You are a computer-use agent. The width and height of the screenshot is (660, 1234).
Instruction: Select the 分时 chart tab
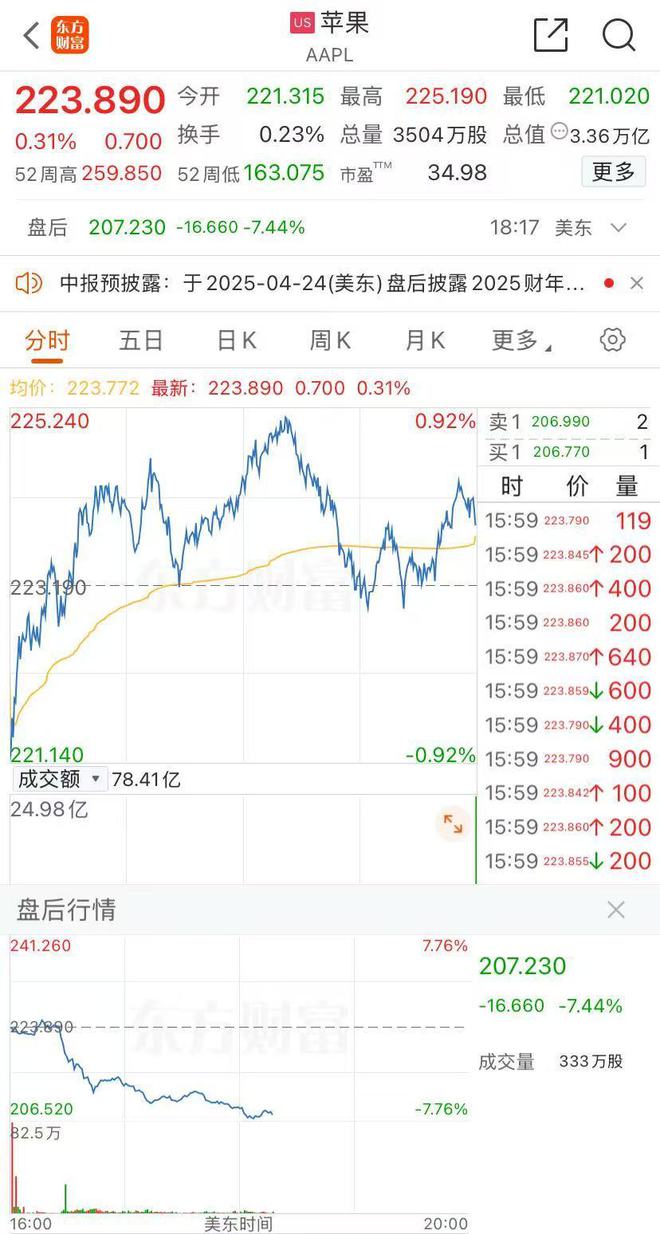47,340
